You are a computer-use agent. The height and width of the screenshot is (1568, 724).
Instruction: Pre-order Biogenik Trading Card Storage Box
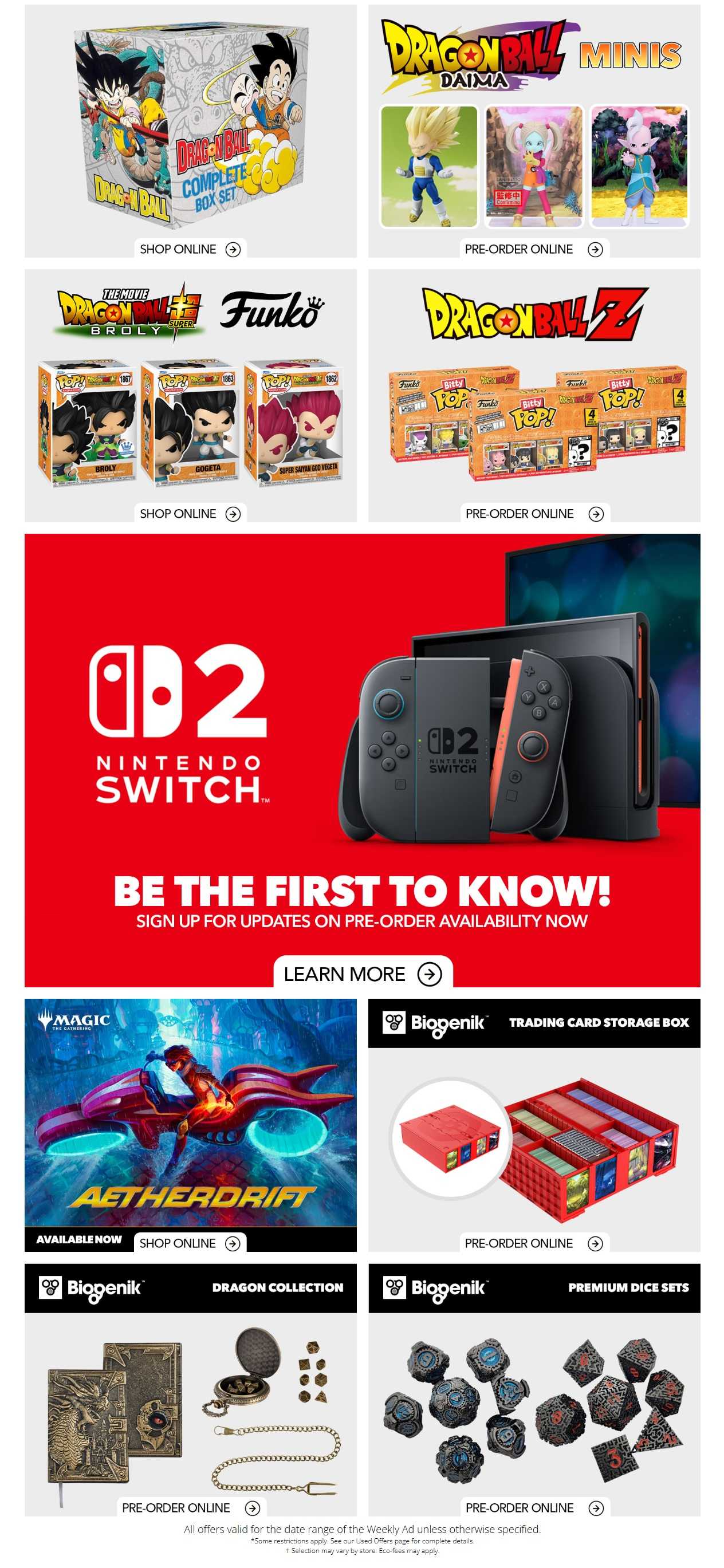(x=534, y=1243)
